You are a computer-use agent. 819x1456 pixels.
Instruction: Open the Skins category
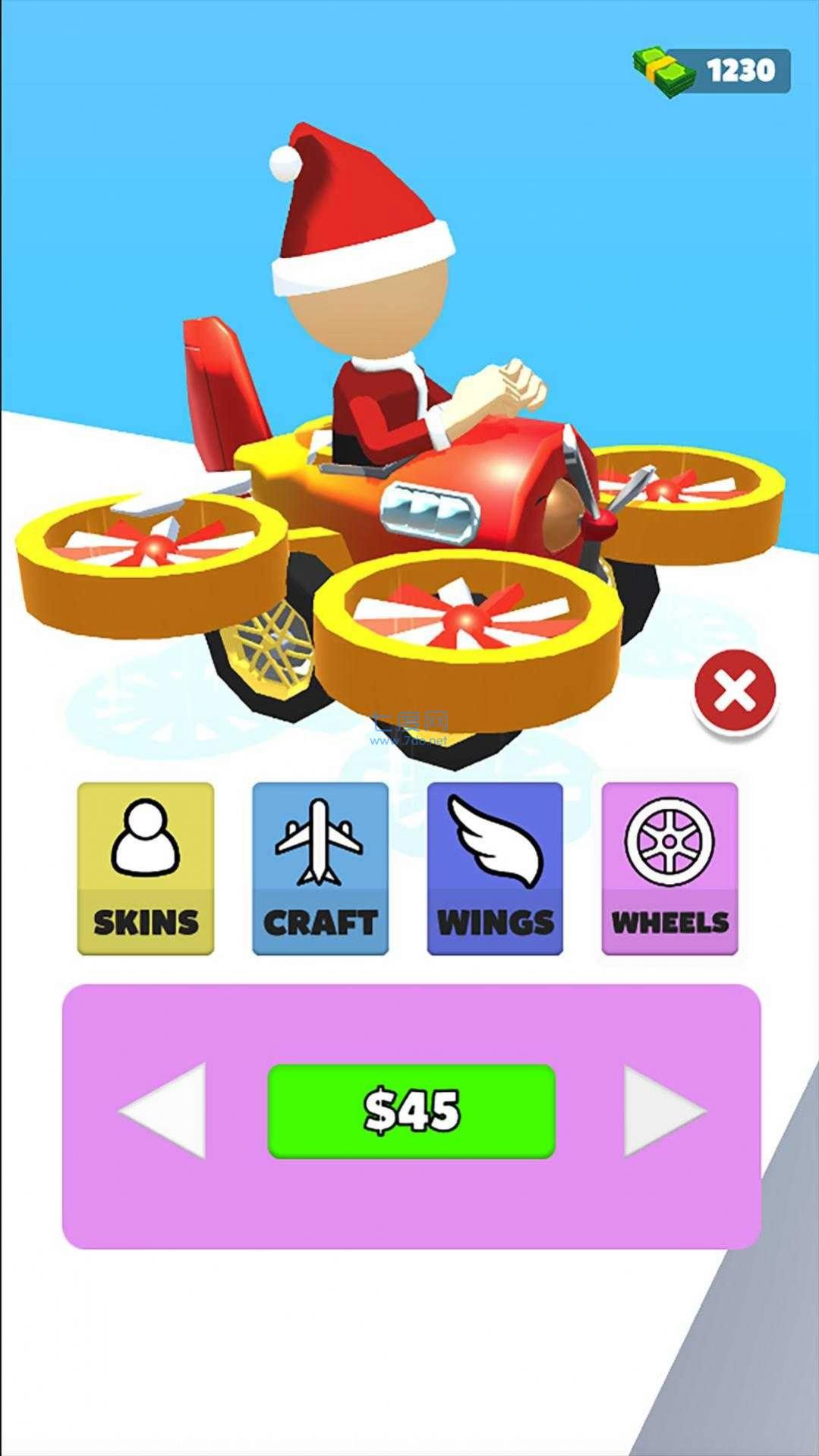pos(146,868)
